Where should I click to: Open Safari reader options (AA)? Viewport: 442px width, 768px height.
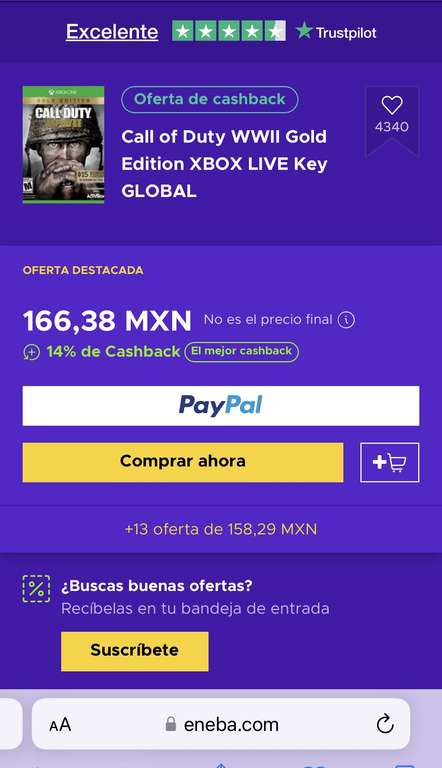(x=60, y=724)
